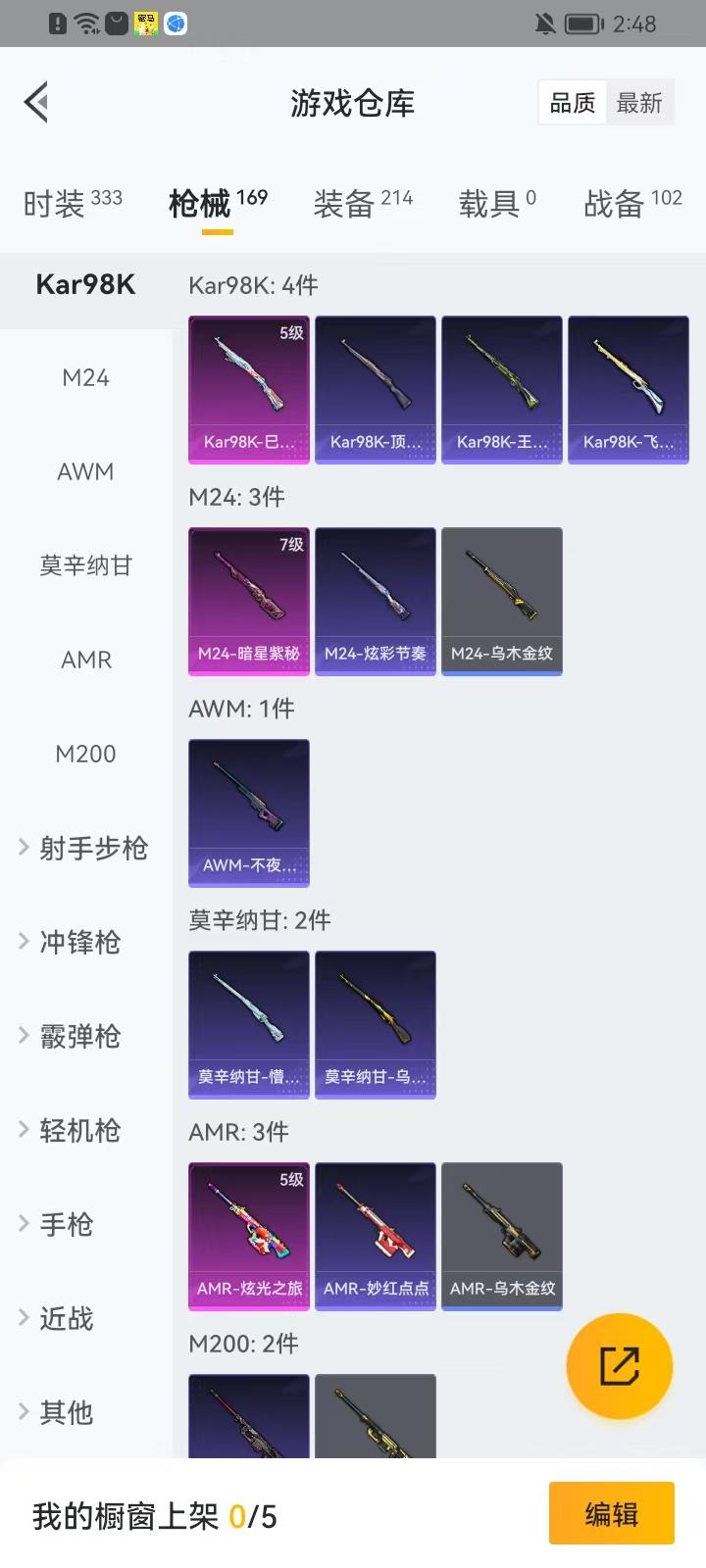View the AMR-炫光之旅 skin
Screen dimensions: 706x1568
(248, 1236)
